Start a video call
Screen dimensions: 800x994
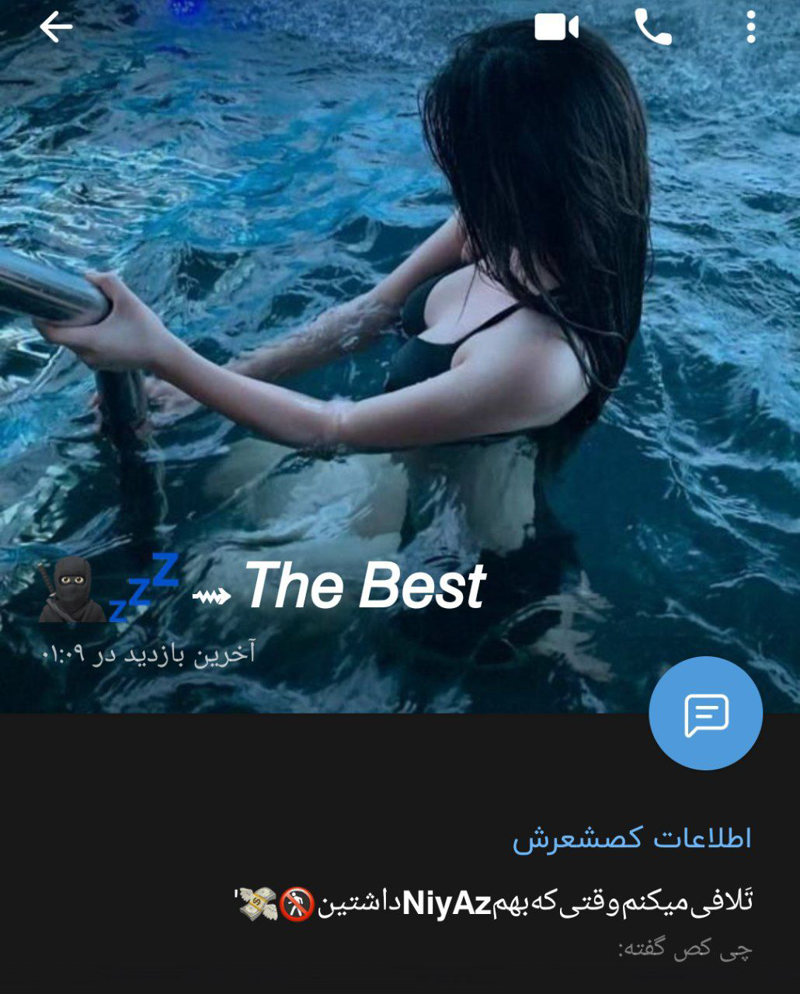click(x=556, y=28)
